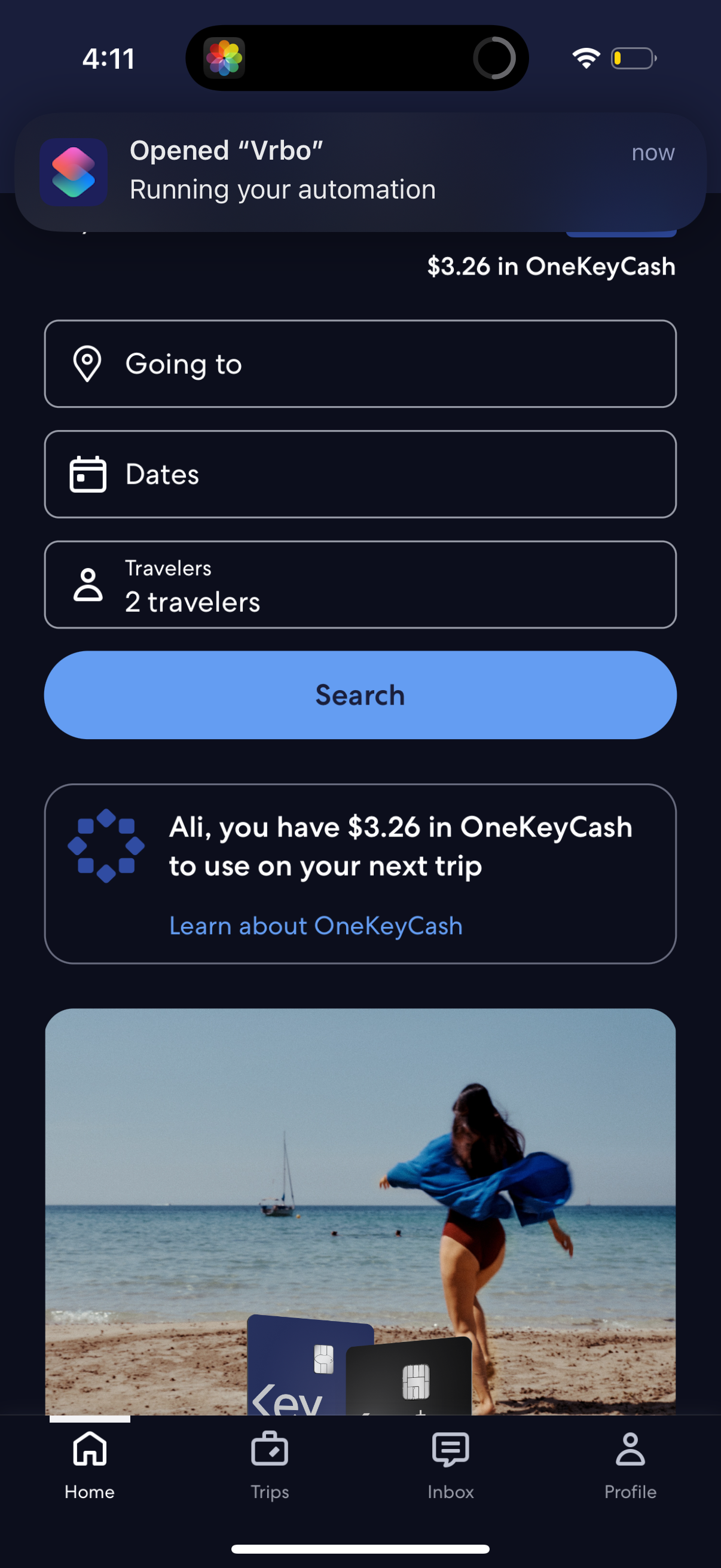Open Profile via the person icon
This screenshot has height=1568, width=721.
pos(630,1451)
